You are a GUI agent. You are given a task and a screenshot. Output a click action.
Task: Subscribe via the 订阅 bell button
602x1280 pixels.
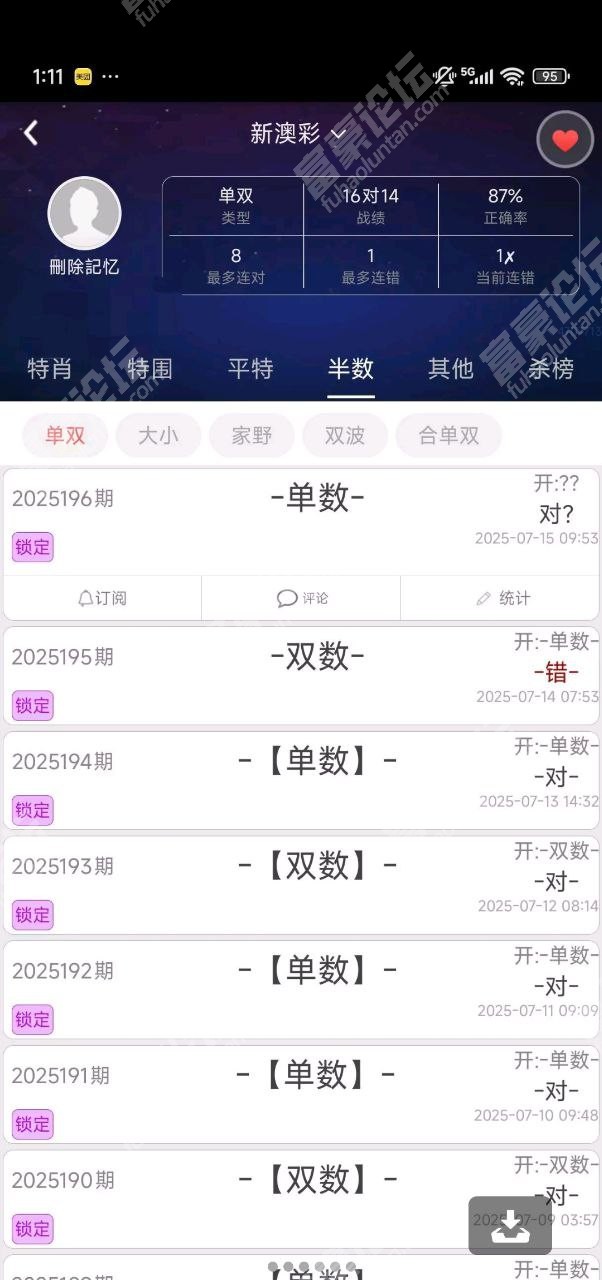(x=102, y=598)
